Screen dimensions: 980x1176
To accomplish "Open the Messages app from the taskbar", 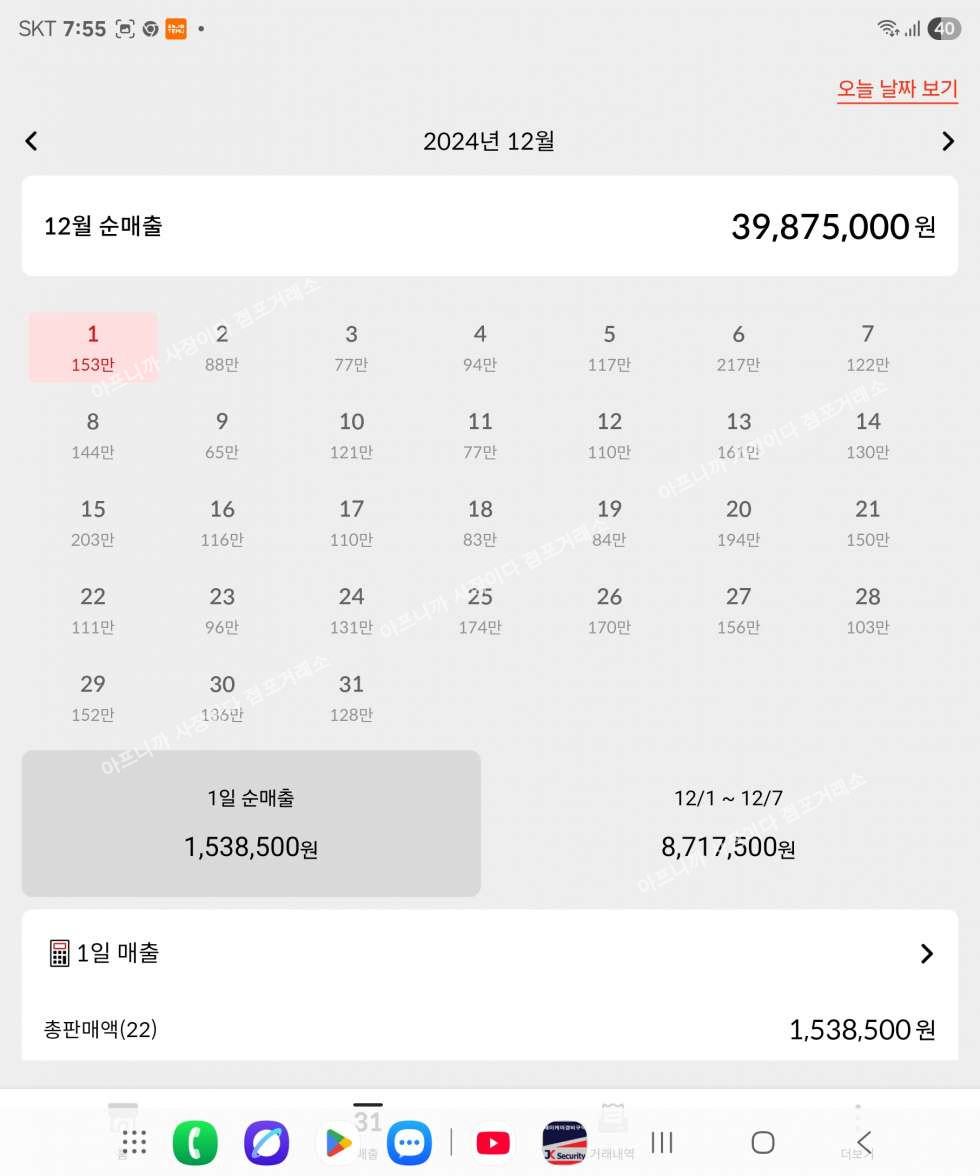I will pyautogui.click(x=409, y=1143).
